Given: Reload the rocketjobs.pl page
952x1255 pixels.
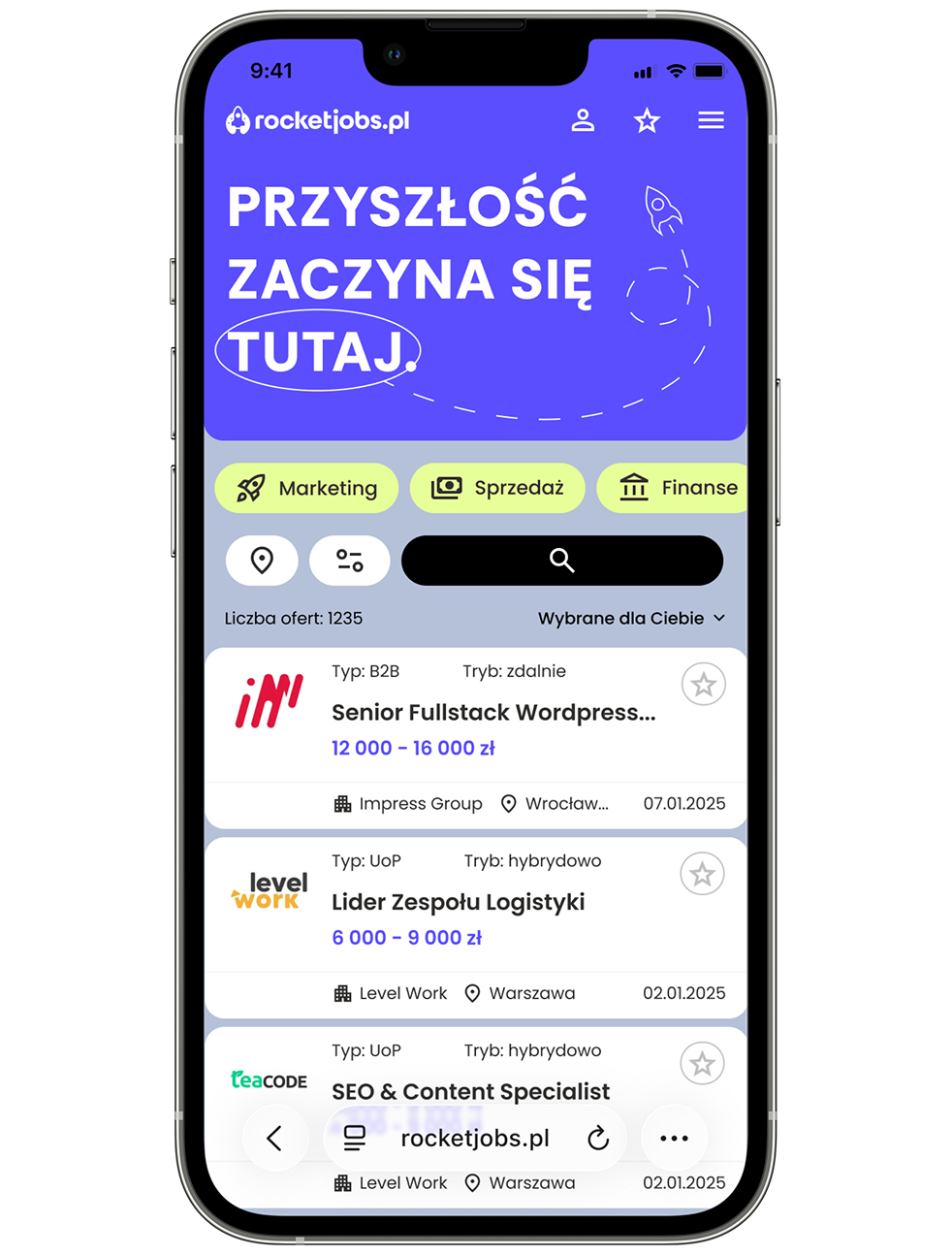Looking at the screenshot, I should 598,1138.
